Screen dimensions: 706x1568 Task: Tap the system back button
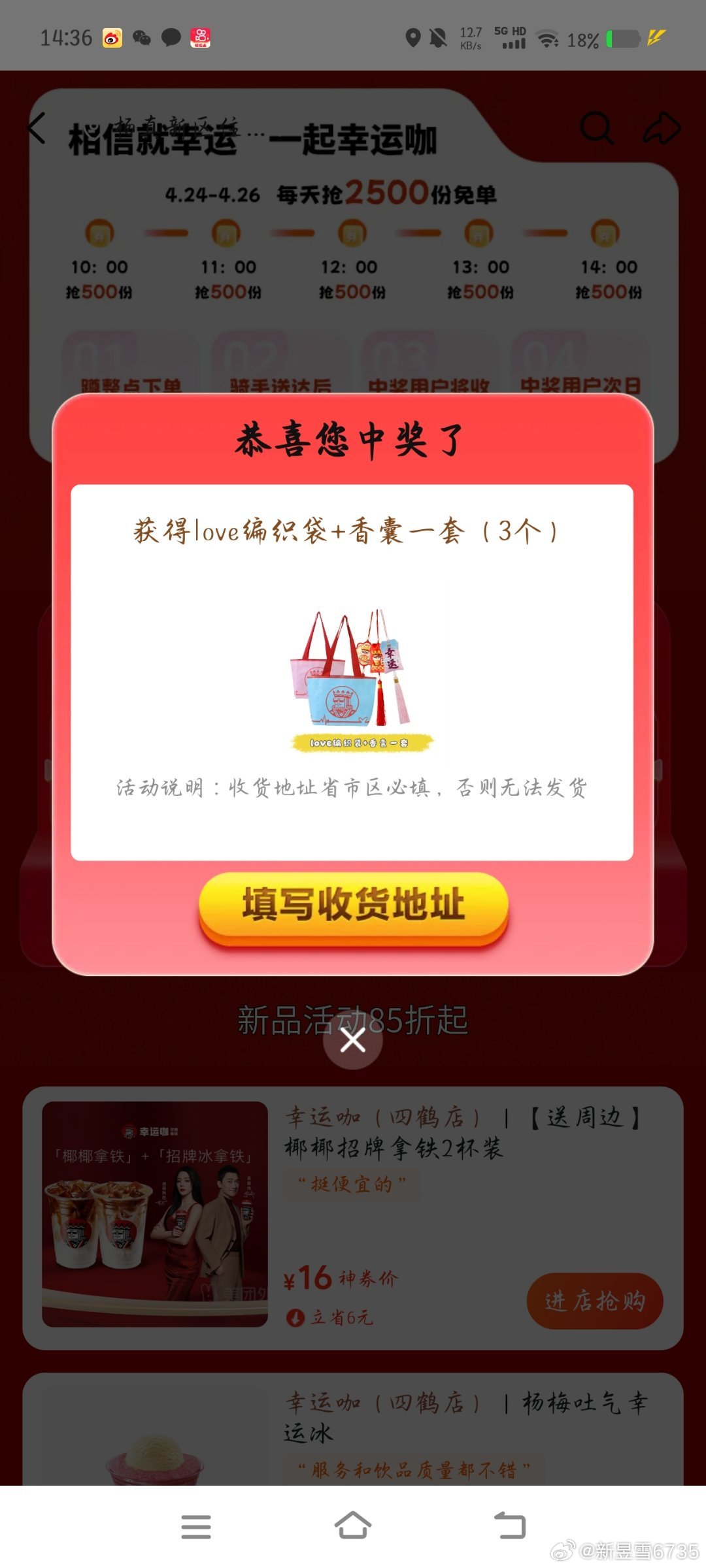510,1526
